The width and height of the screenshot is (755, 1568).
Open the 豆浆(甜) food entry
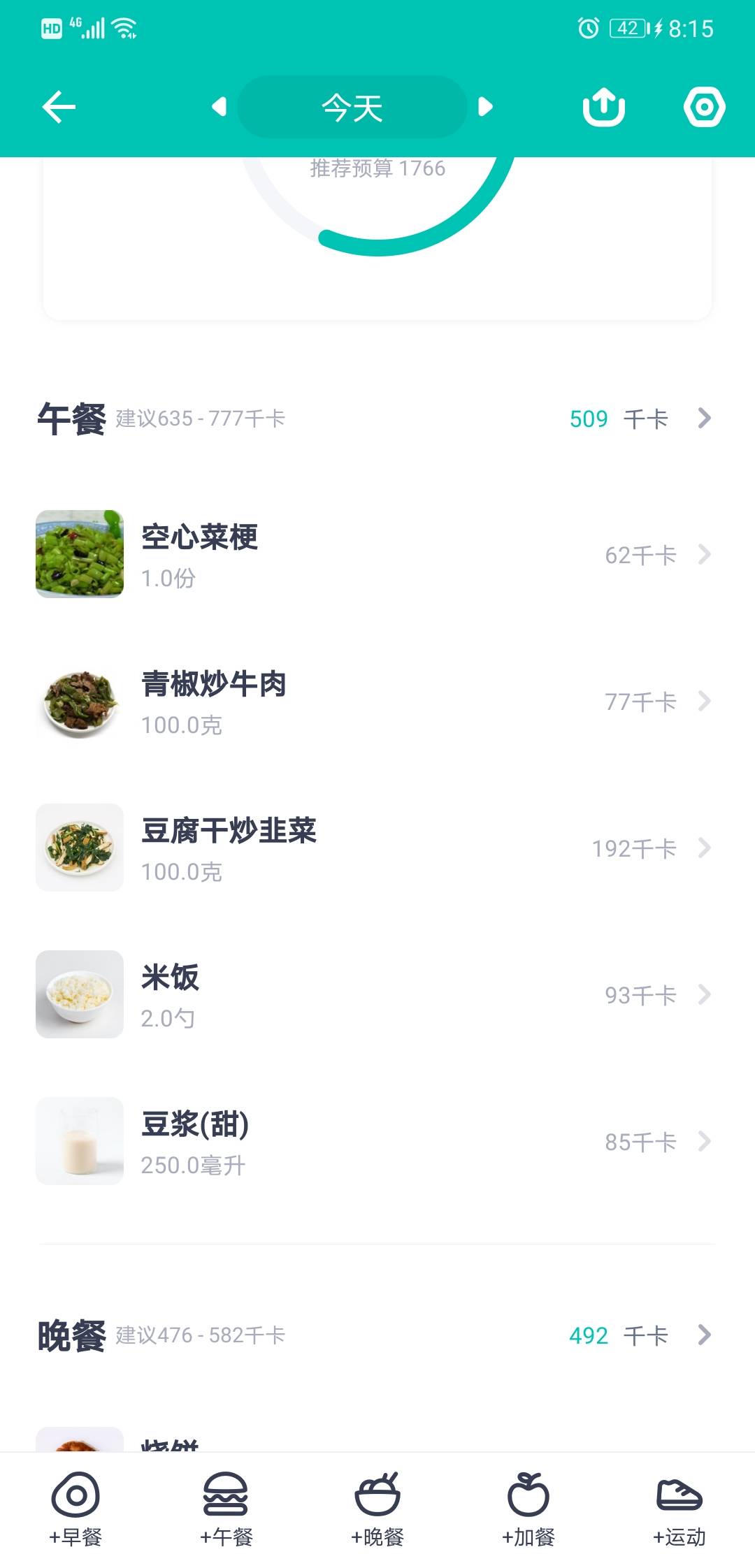pos(377,1141)
